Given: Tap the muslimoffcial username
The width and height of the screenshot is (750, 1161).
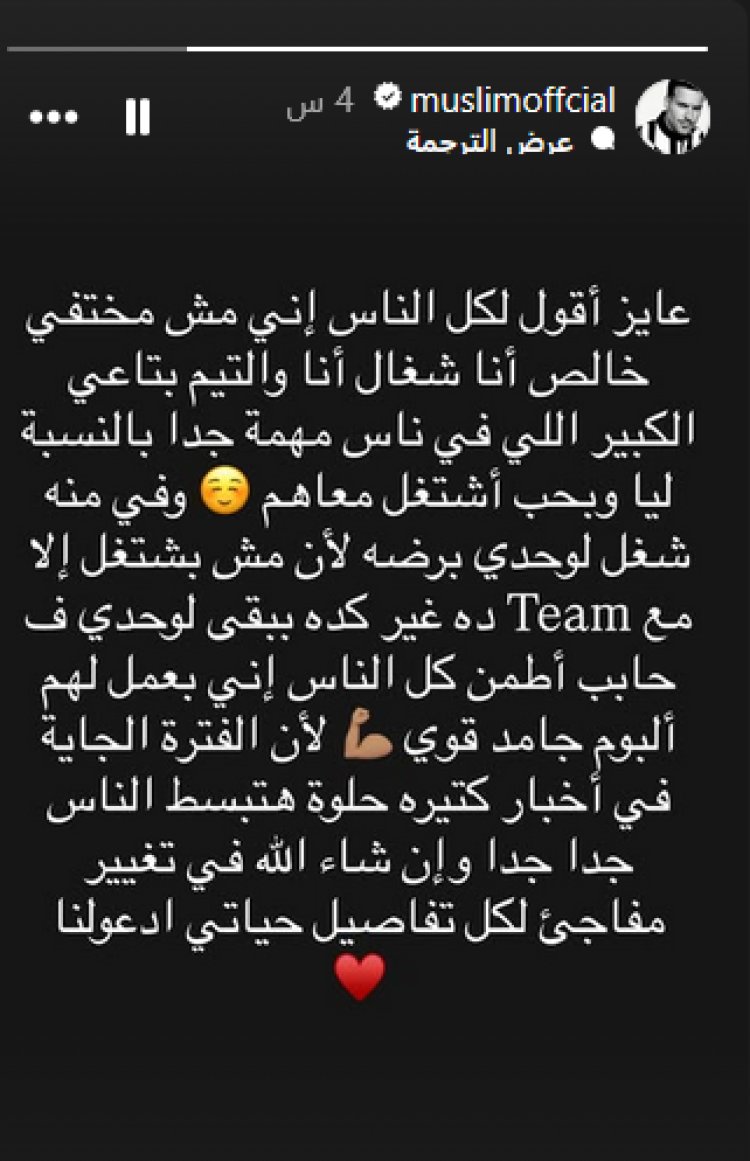Looking at the screenshot, I should coord(511,100).
